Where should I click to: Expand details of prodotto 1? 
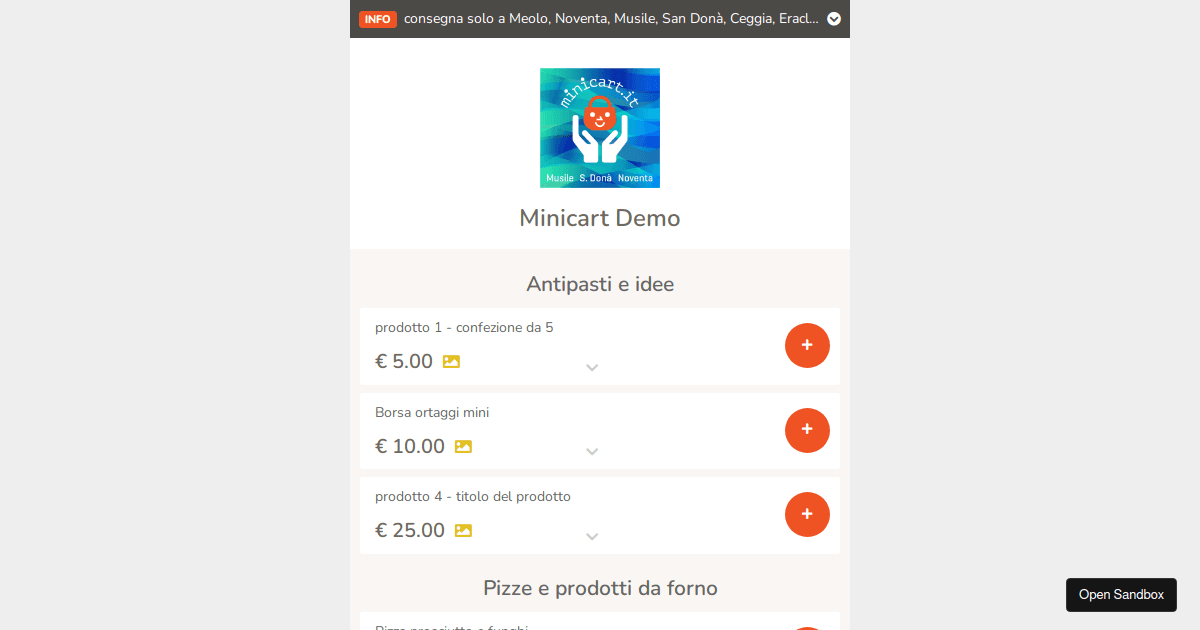[592, 367]
